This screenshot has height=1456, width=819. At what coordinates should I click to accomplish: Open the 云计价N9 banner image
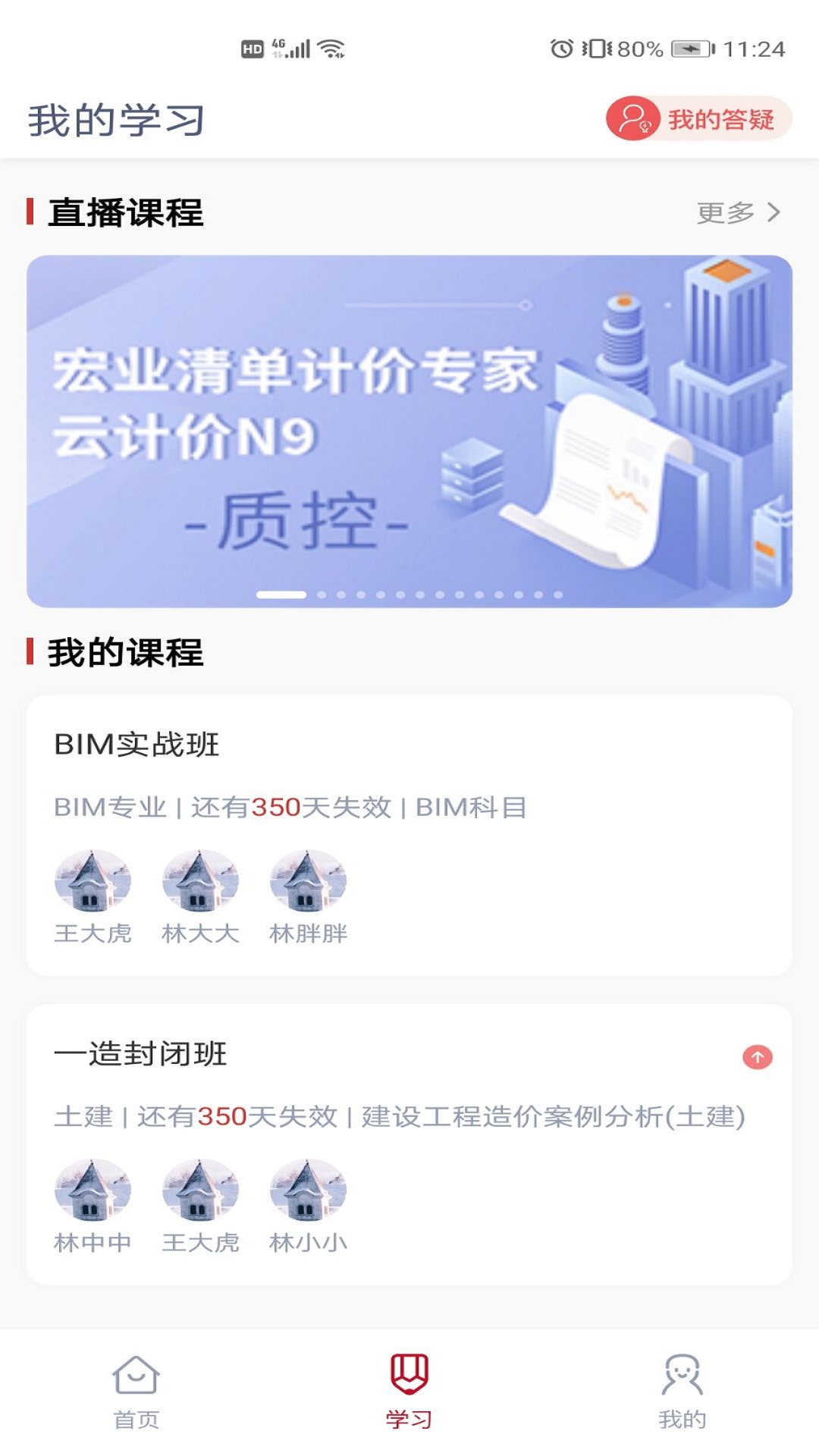click(x=409, y=428)
